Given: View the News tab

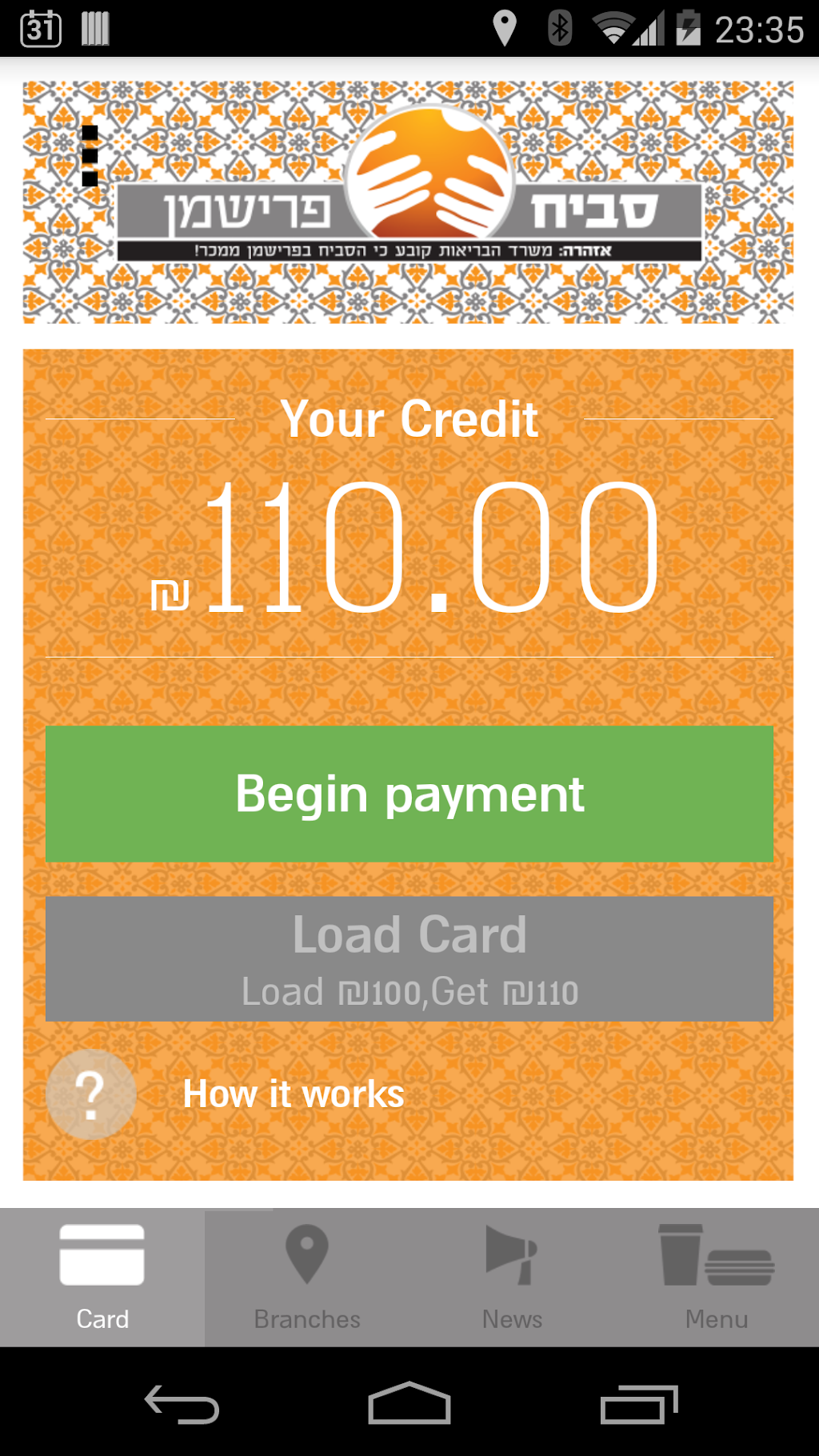Looking at the screenshot, I should tap(512, 1278).
